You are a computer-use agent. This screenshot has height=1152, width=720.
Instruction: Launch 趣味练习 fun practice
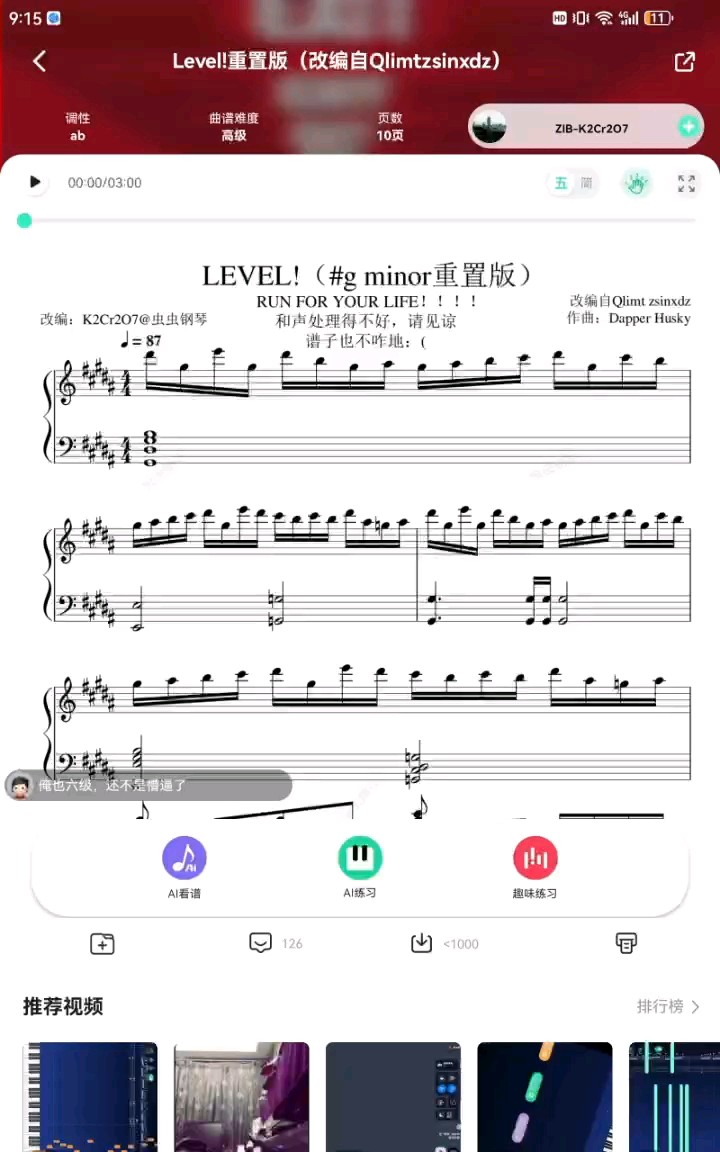(535, 867)
